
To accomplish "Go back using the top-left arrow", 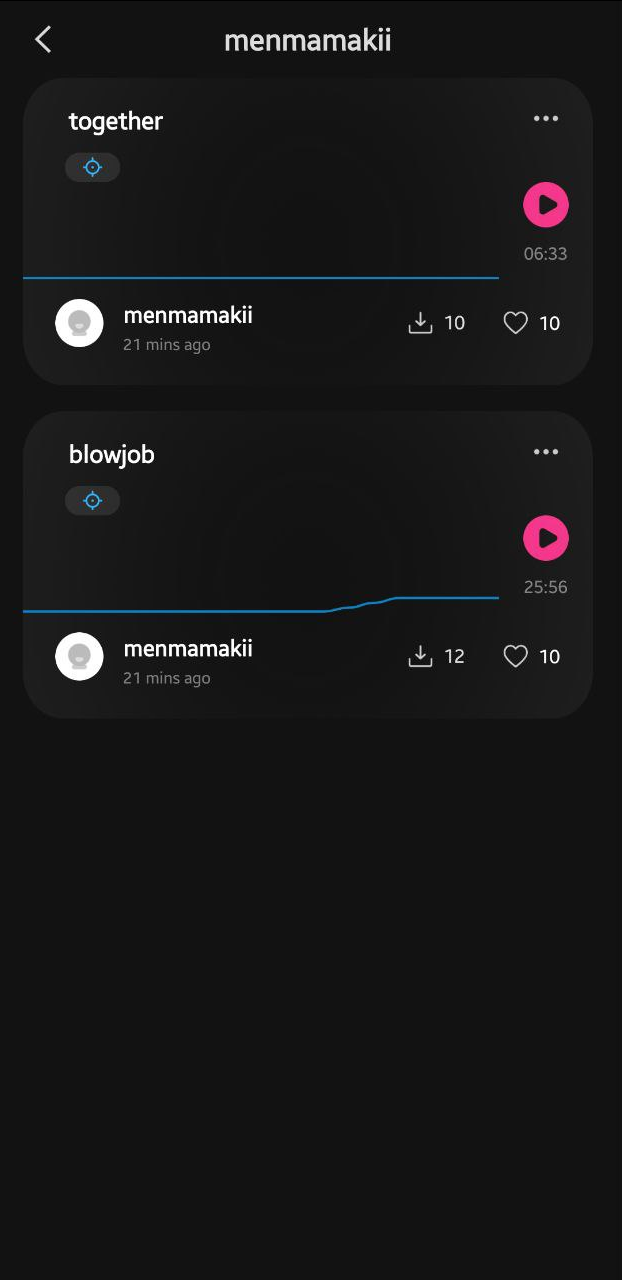I will (42, 40).
